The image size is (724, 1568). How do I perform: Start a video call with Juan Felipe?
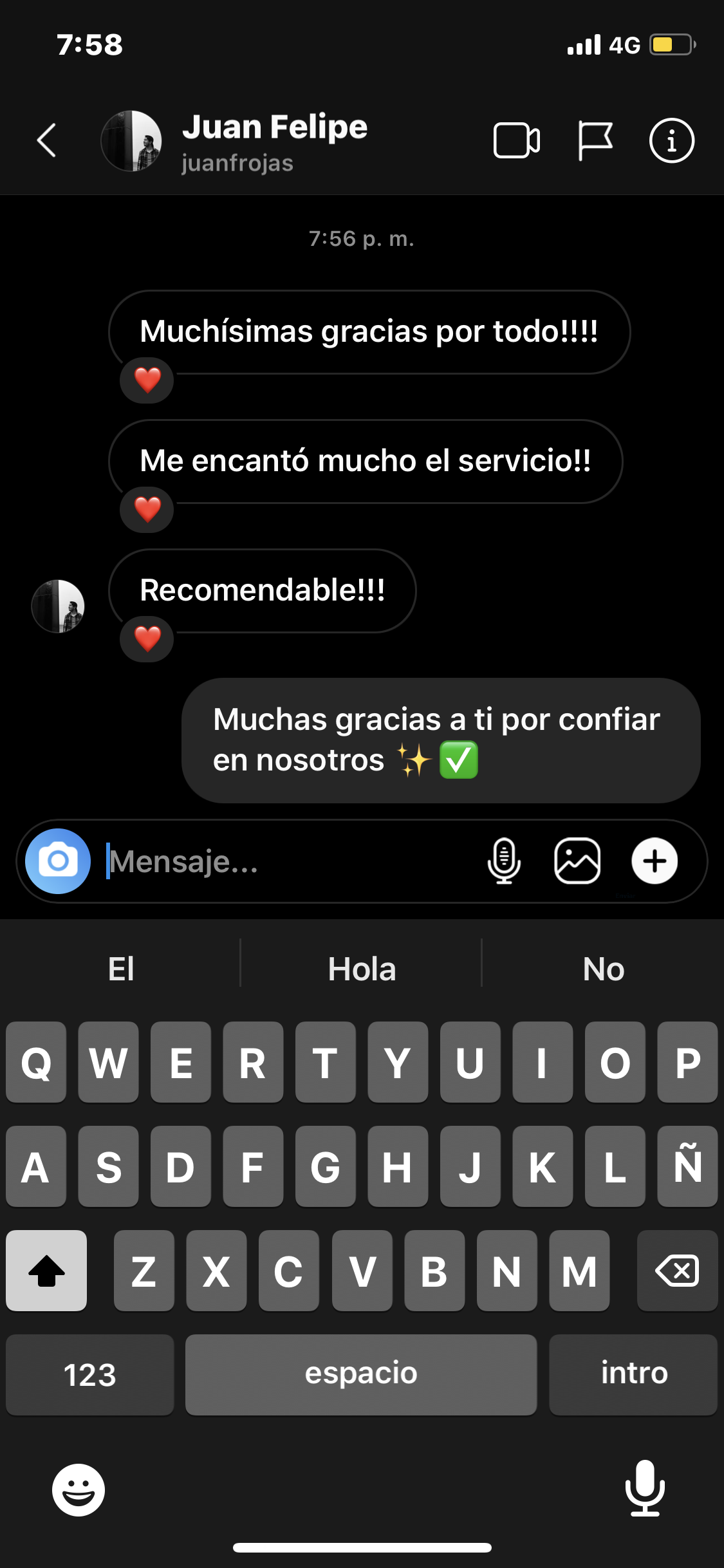coord(516,140)
